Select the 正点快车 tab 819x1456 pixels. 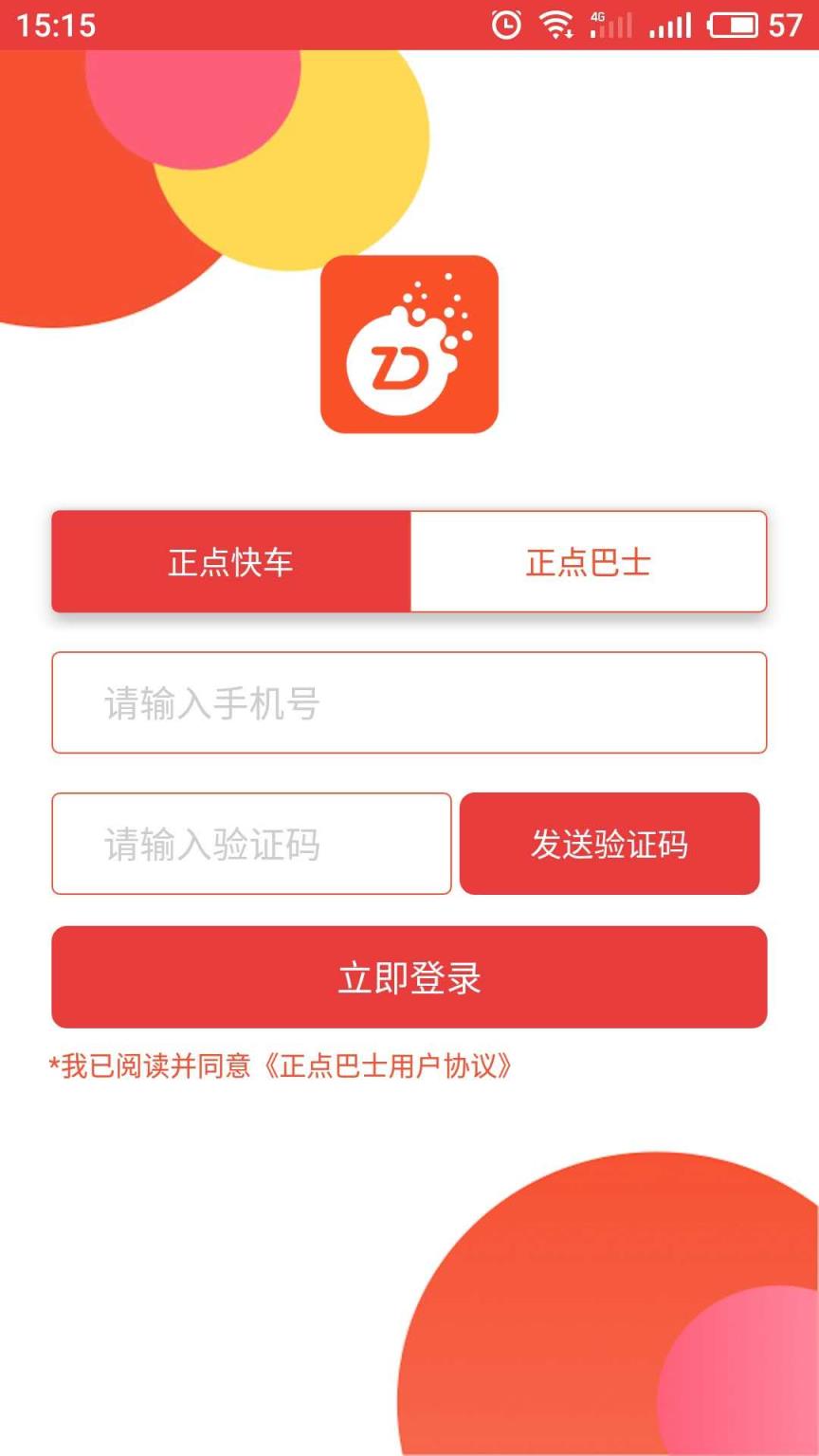pos(230,562)
